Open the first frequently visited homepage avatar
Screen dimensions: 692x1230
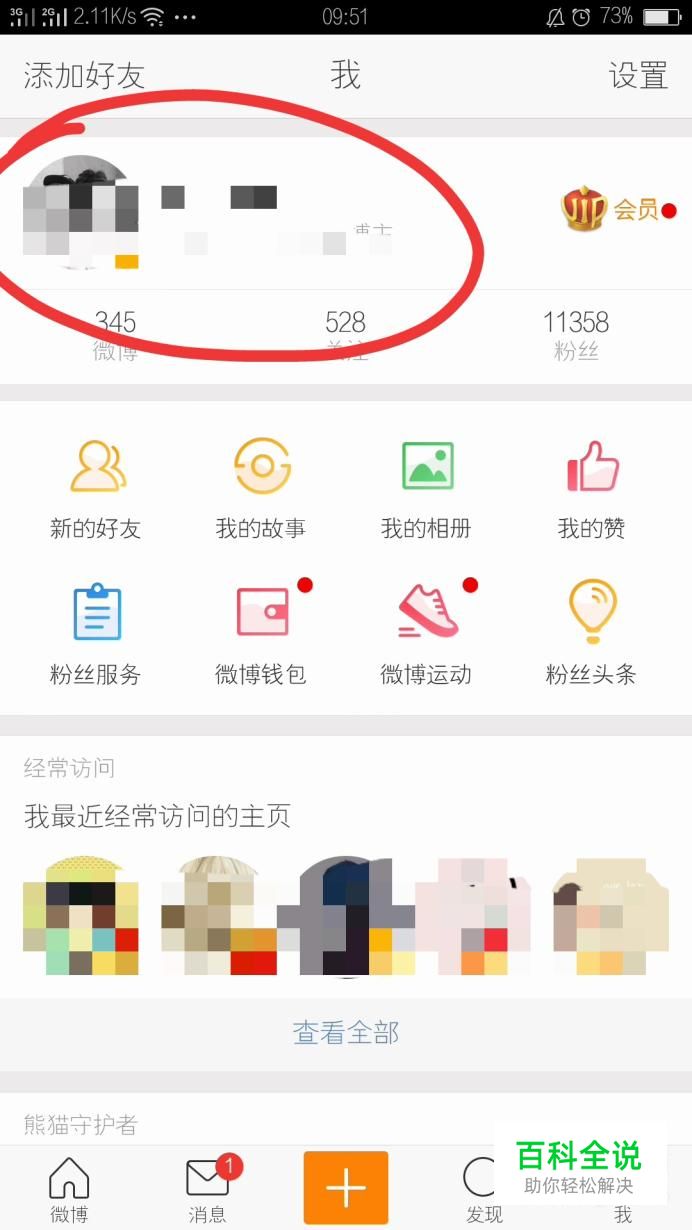(81, 916)
